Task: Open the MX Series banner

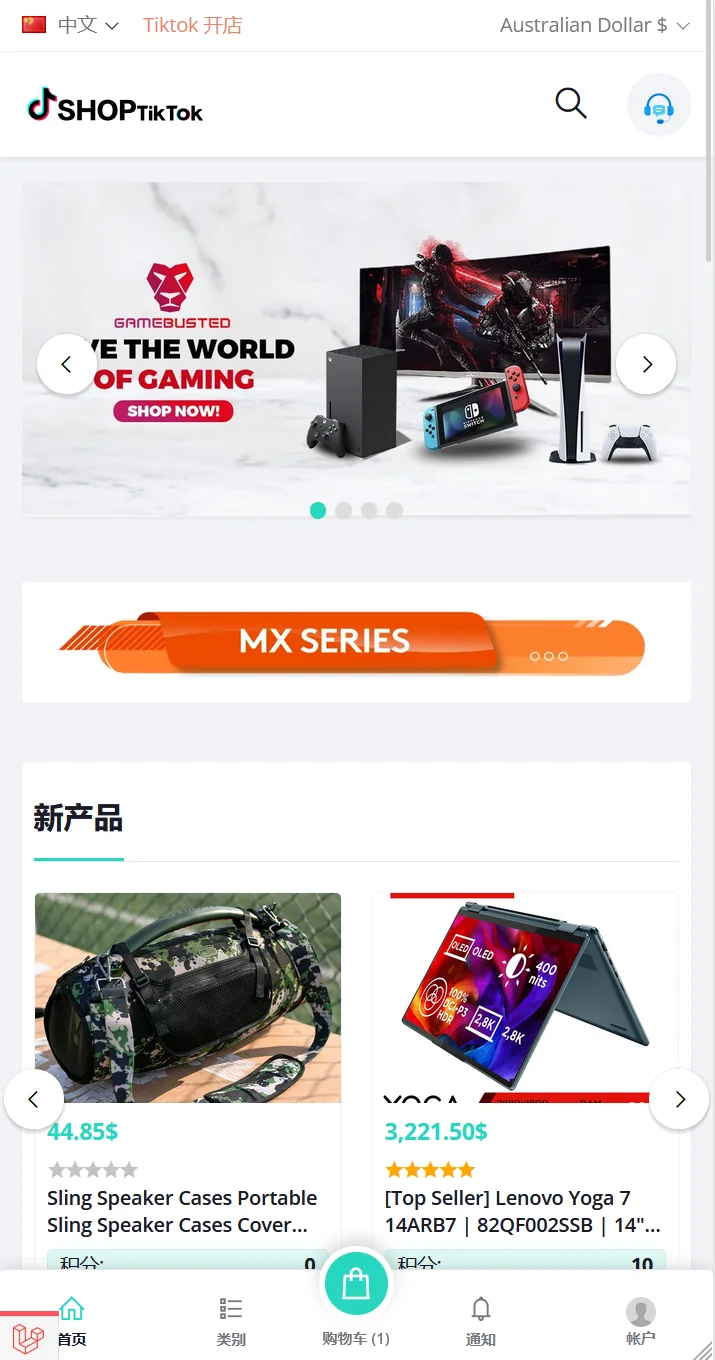Action: click(356, 641)
